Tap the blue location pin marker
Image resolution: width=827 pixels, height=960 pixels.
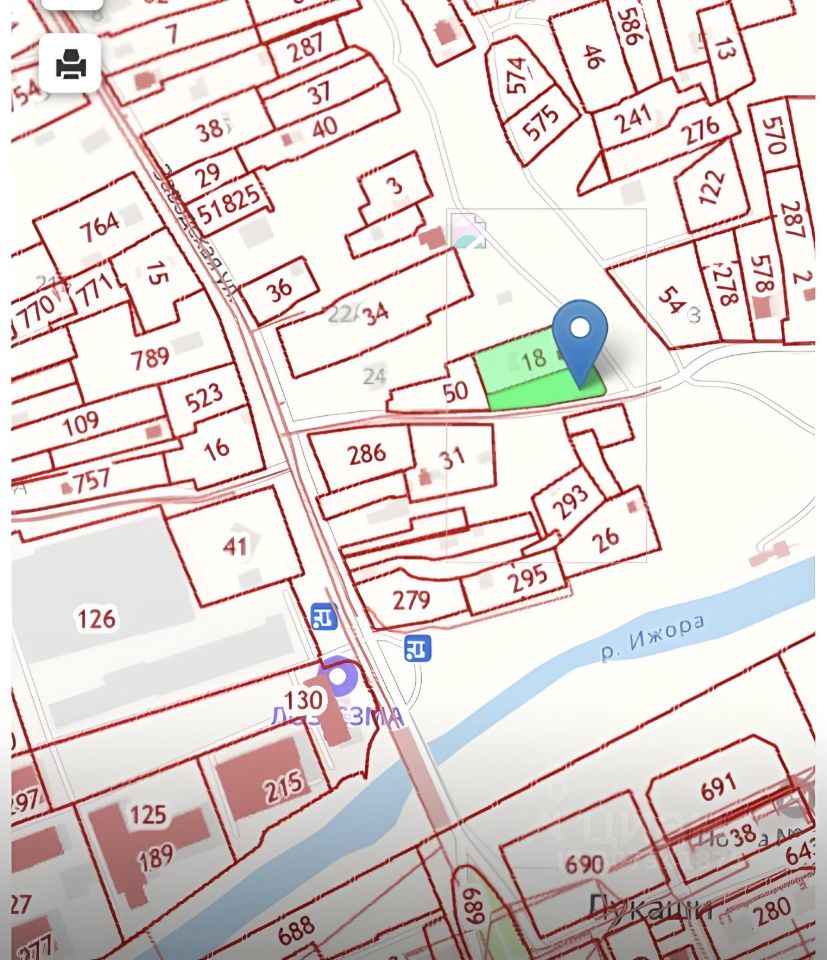580,334
